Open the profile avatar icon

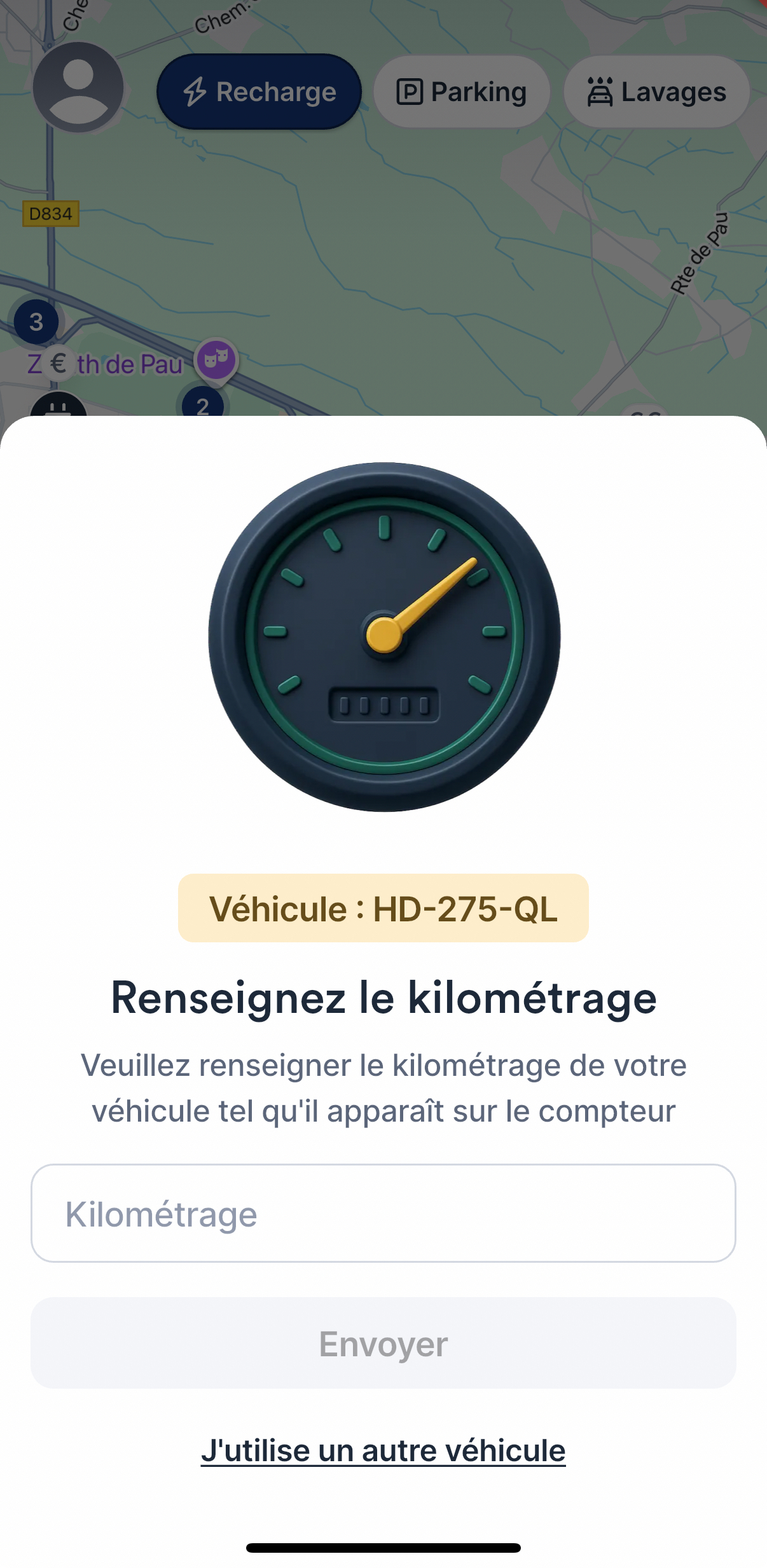[78, 88]
